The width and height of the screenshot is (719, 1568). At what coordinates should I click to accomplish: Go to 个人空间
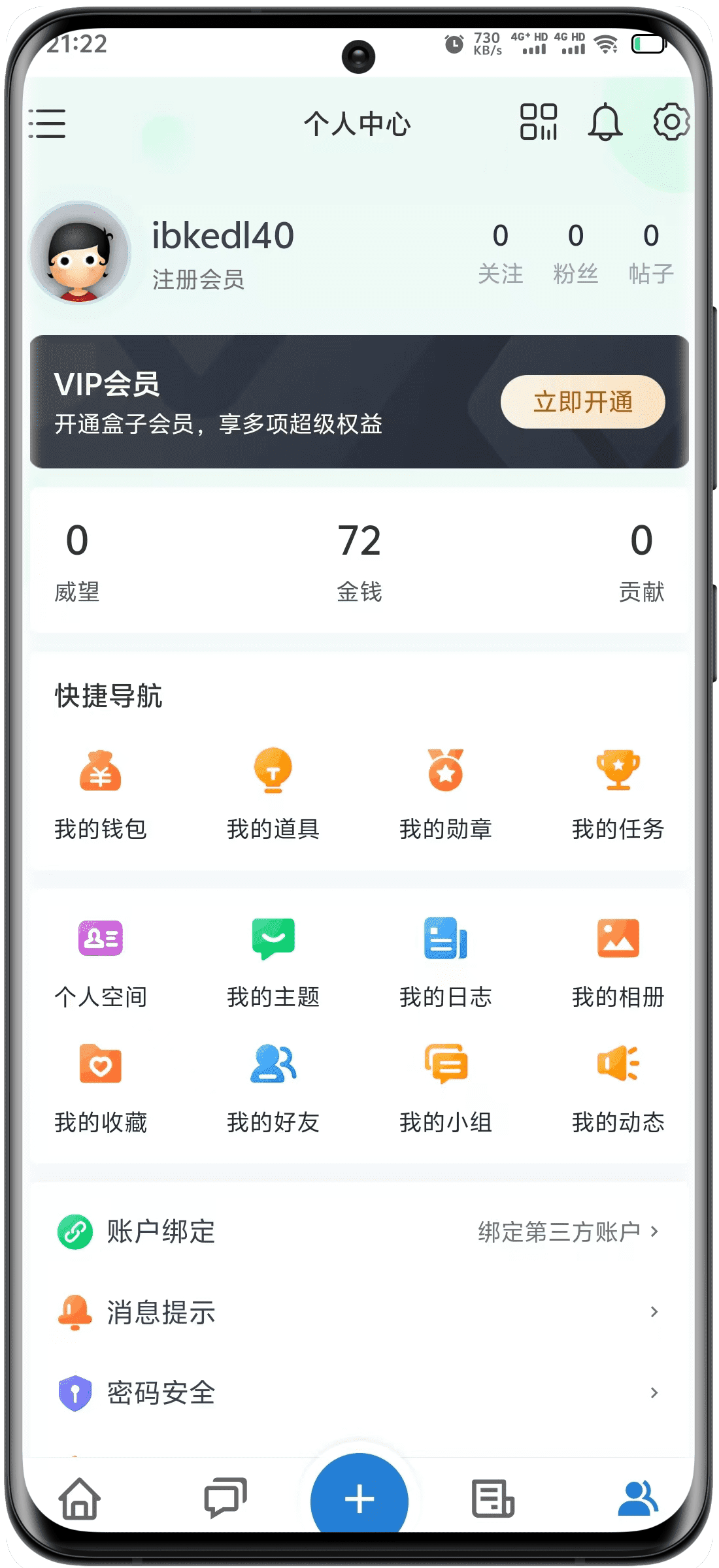click(x=101, y=962)
